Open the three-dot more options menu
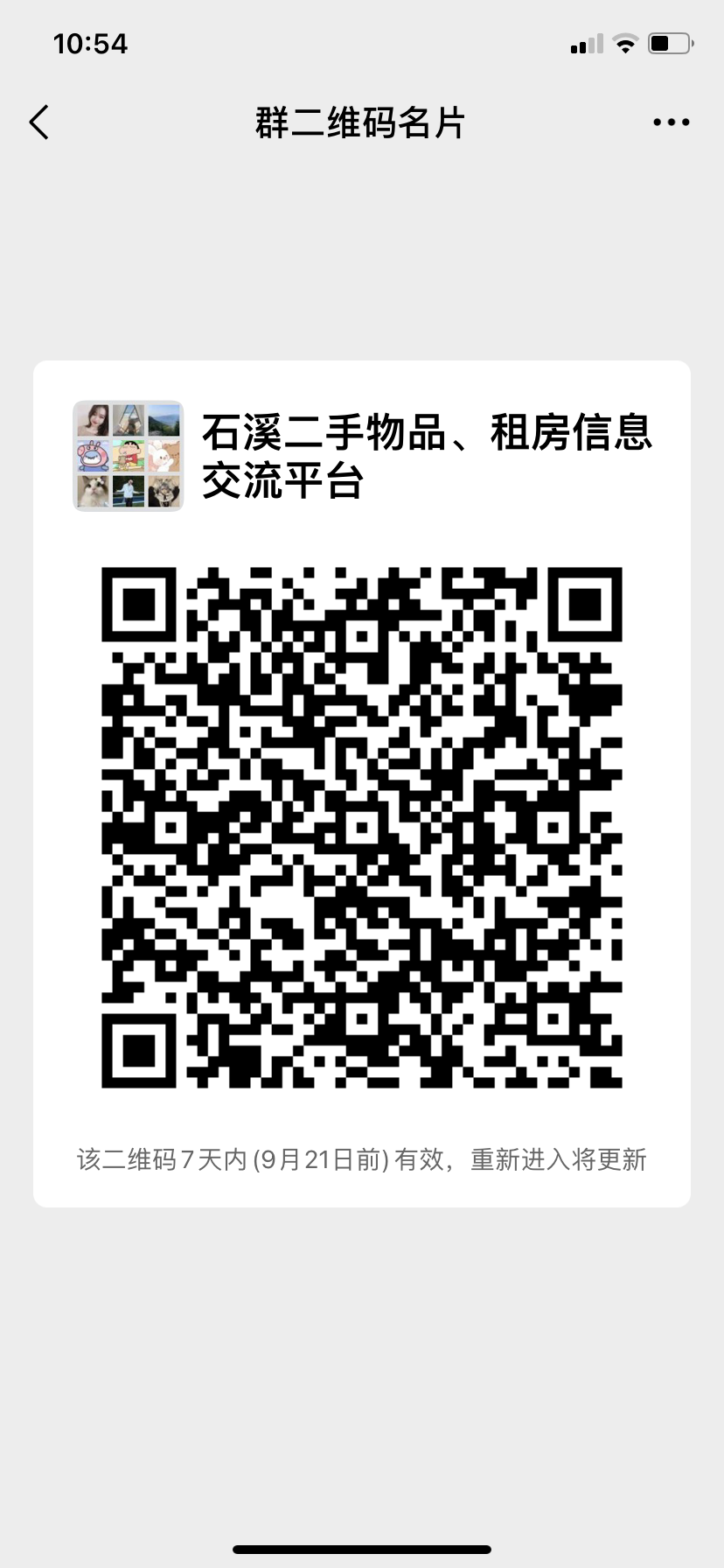Viewport: 724px width, 1568px height. tap(671, 122)
